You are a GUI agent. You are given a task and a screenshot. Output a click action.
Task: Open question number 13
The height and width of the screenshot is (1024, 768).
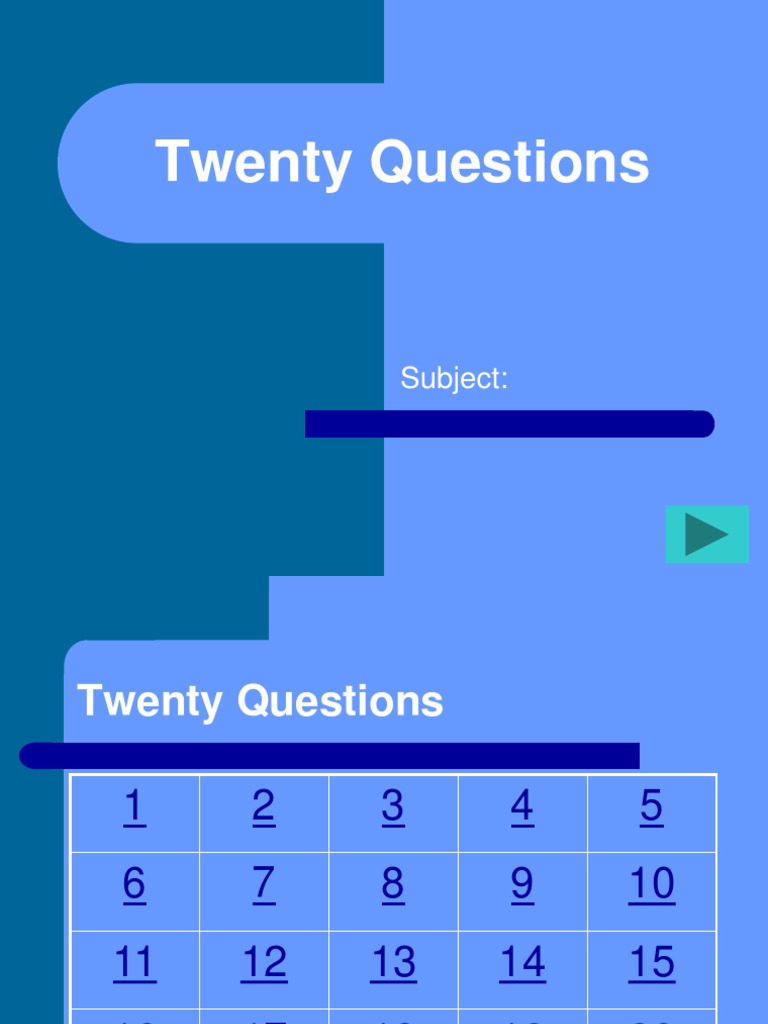[x=393, y=963]
